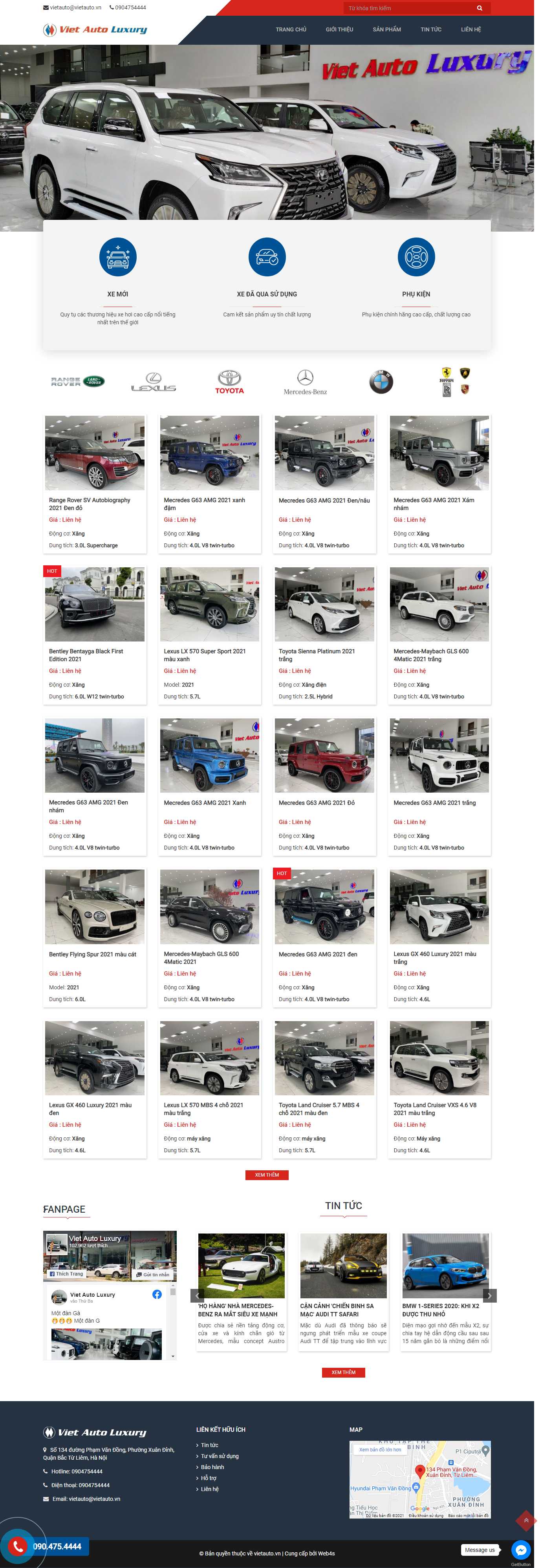Click XEM THÊM below the product grid
Screen dimensions: 540x1568
(268, 1175)
